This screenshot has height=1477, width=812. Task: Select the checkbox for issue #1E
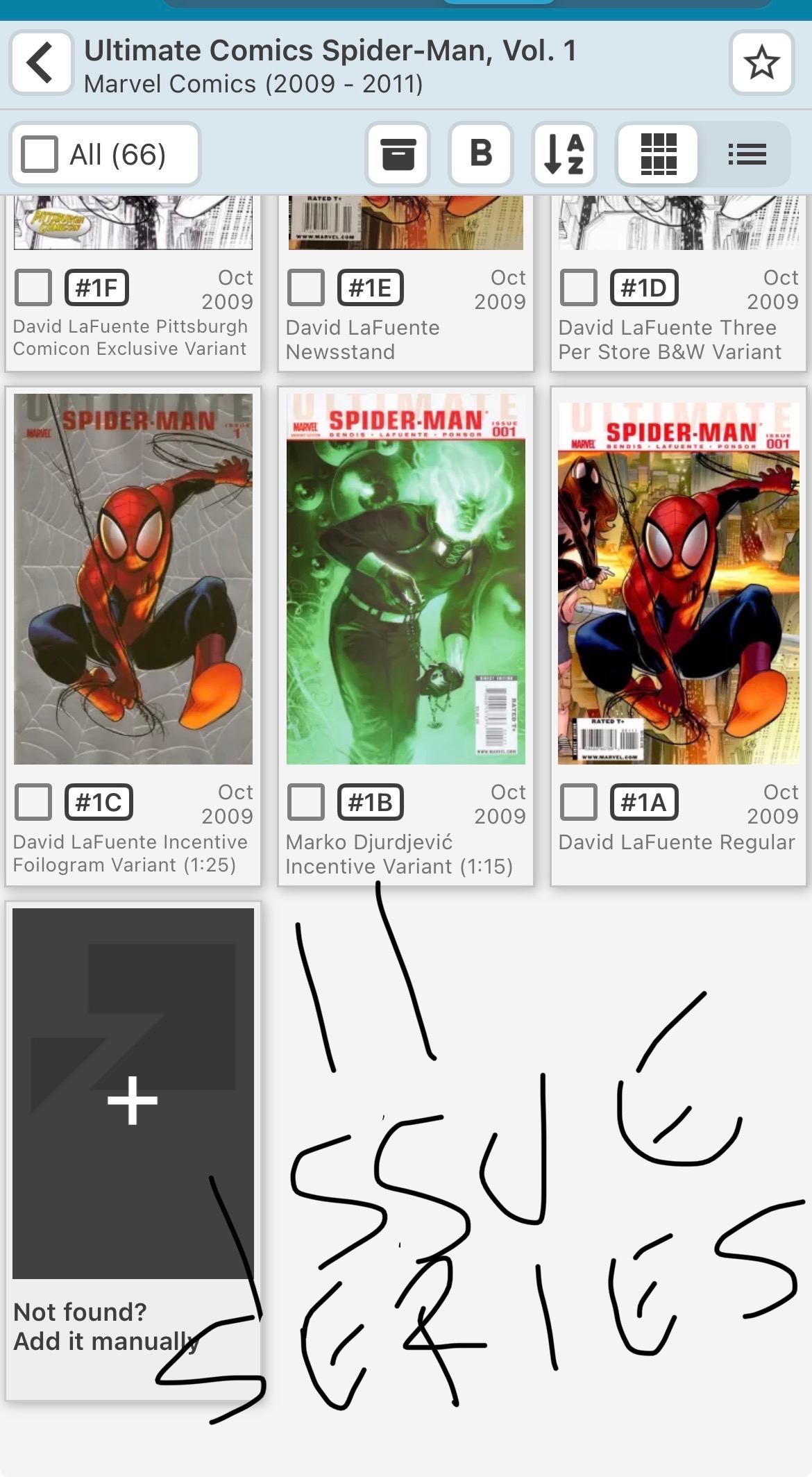(x=307, y=287)
